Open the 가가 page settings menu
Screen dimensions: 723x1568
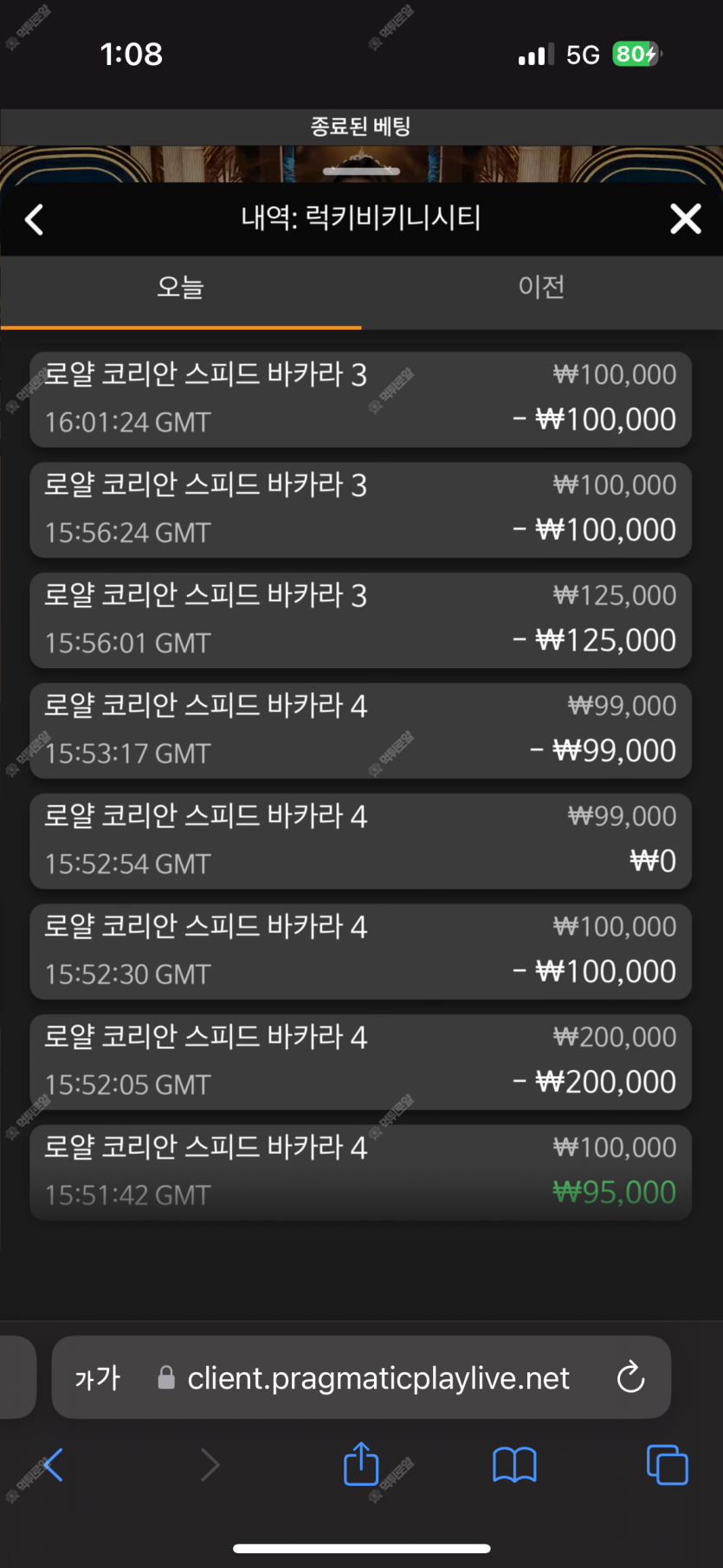tap(97, 1377)
